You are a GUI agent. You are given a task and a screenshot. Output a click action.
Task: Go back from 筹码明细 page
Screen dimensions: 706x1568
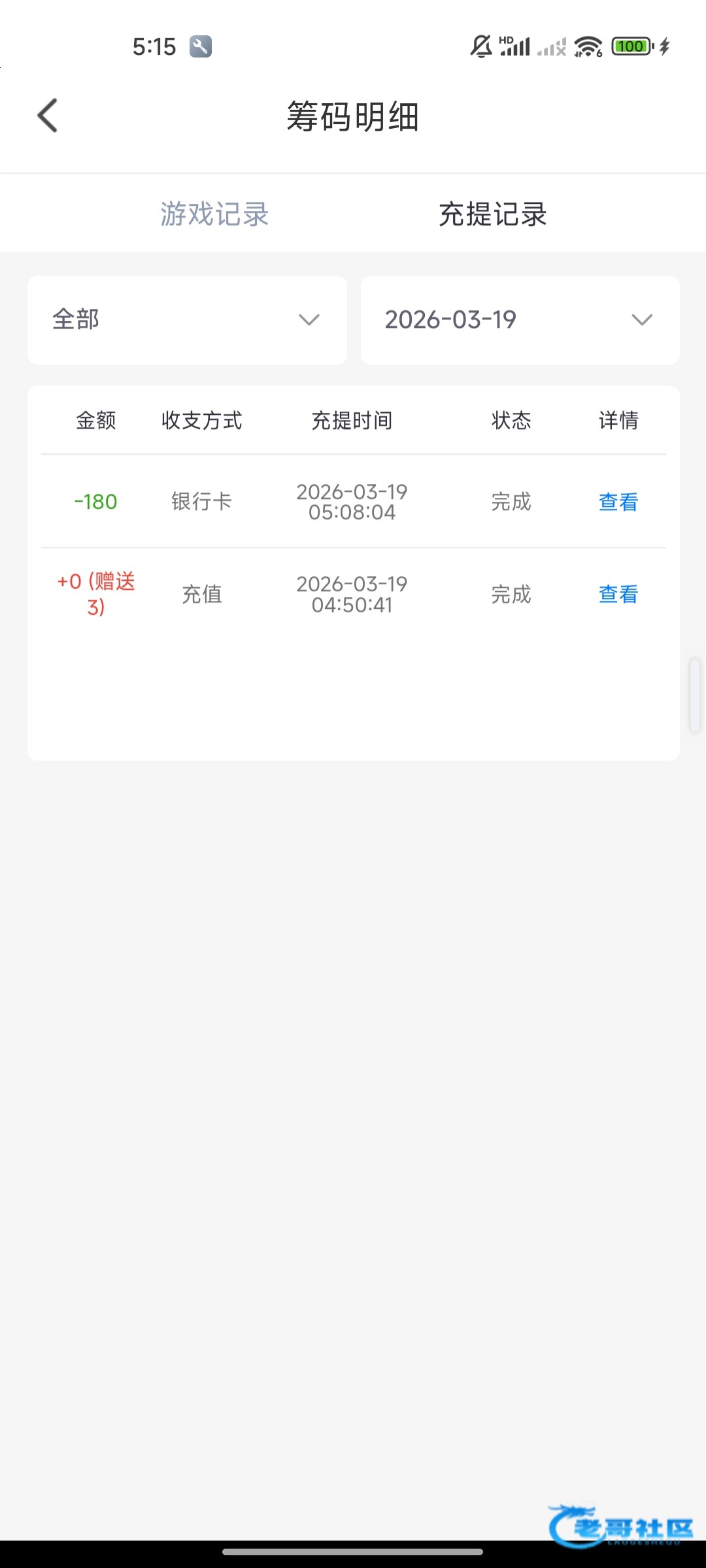48,116
